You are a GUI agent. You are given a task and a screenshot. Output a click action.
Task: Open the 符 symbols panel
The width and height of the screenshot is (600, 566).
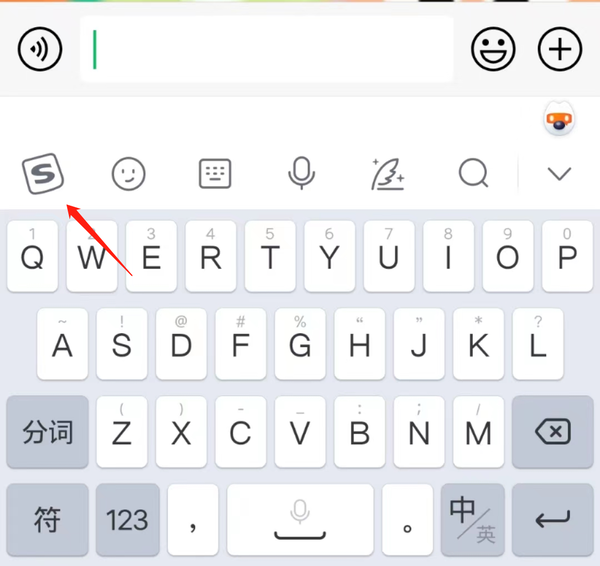pyautogui.click(x=48, y=519)
